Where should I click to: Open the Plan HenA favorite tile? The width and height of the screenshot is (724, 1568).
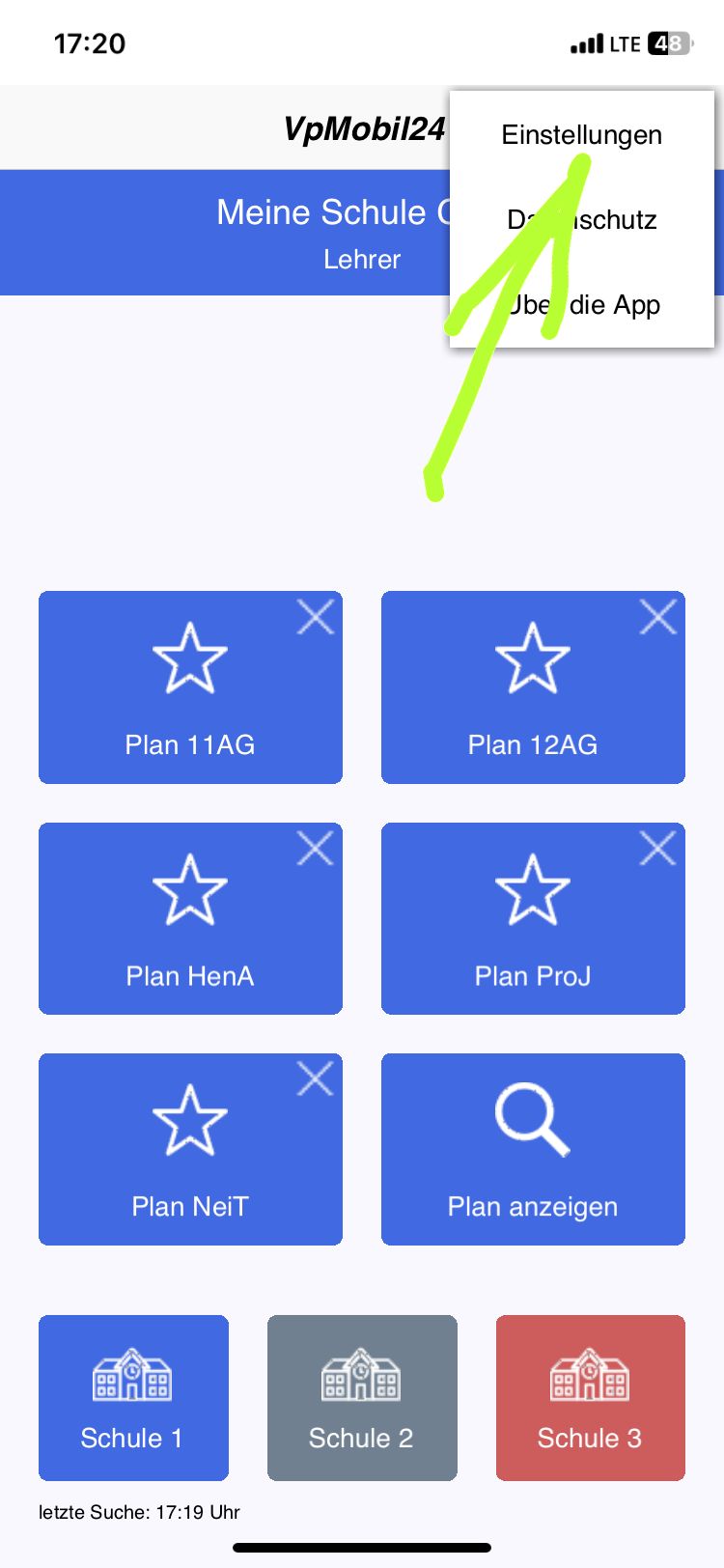pyautogui.click(x=190, y=918)
